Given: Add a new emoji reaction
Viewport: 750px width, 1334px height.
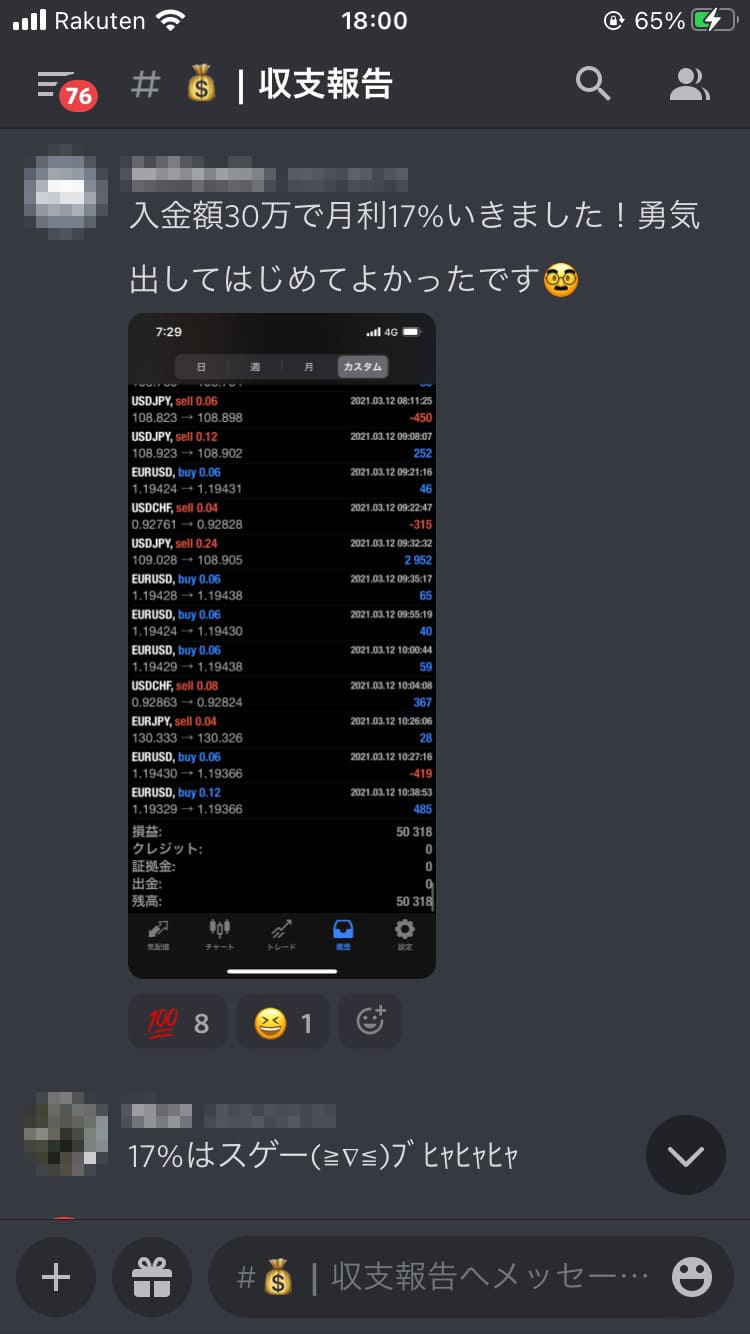Looking at the screenshot, I should [371, 1021].
